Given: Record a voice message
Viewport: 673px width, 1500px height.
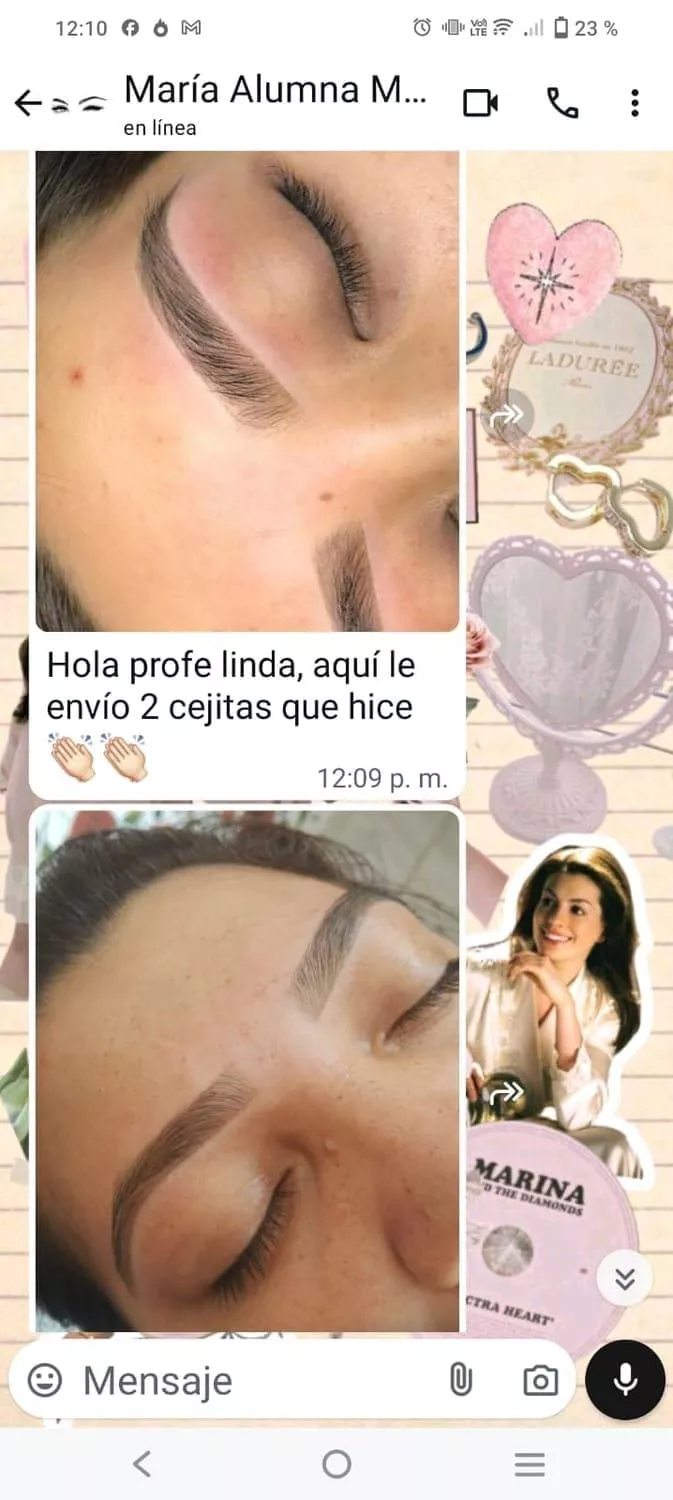Looking at the screenshot, I should click(x=625, y=1380).
